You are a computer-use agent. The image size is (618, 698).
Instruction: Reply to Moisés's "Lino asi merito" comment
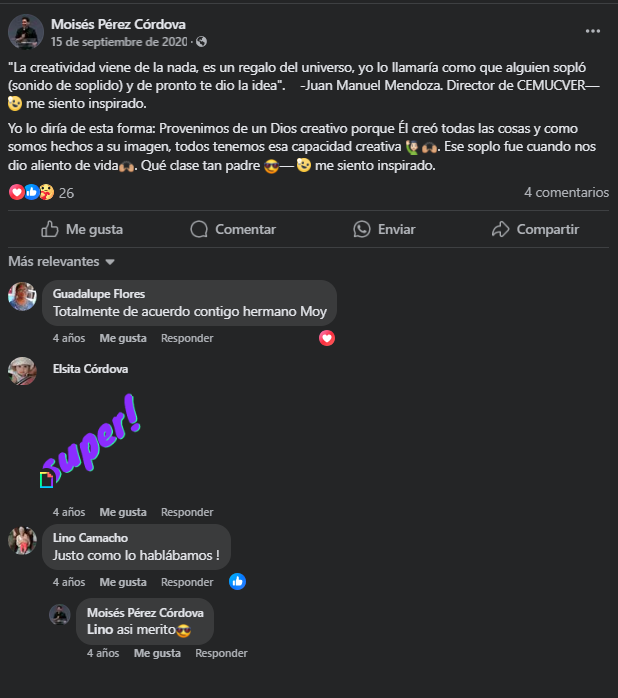pos(221,653)
